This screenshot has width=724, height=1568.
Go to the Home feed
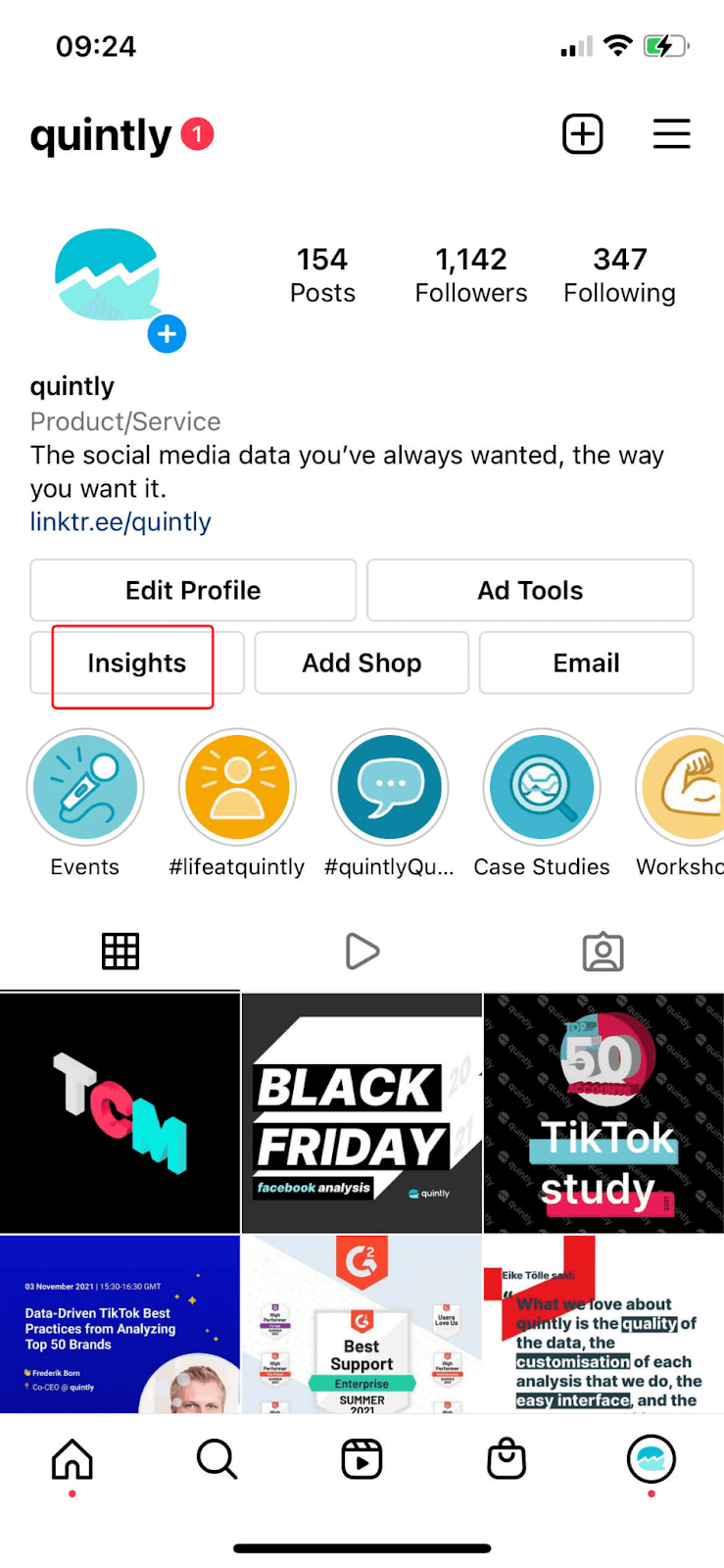pos(72,1459)
